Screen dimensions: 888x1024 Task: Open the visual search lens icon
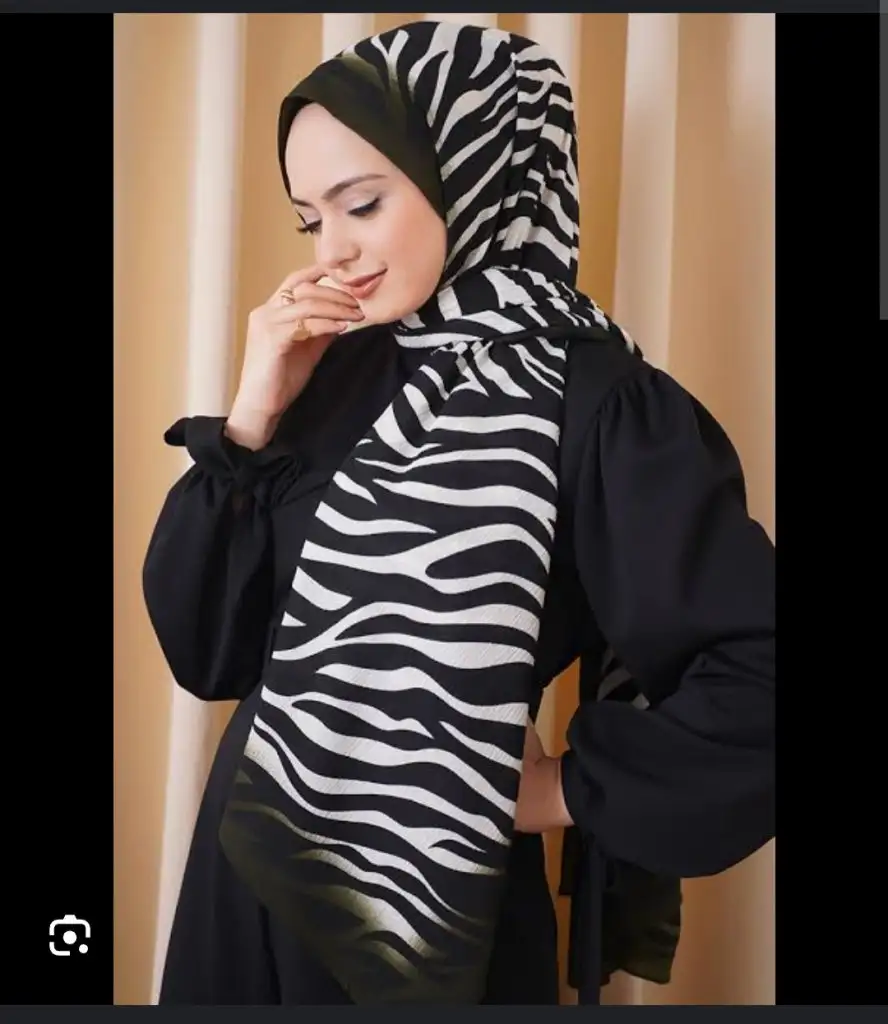click(70, 936)
